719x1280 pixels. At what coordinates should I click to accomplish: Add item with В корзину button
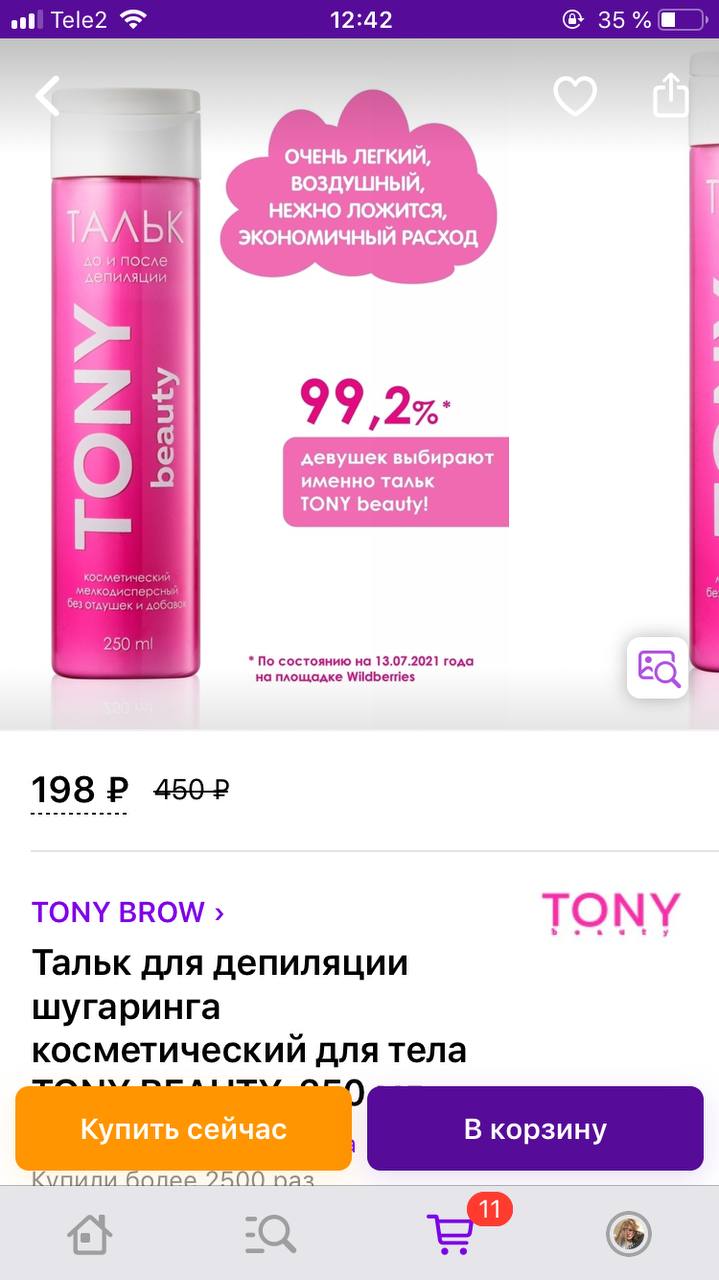(x=535, y=1129)
